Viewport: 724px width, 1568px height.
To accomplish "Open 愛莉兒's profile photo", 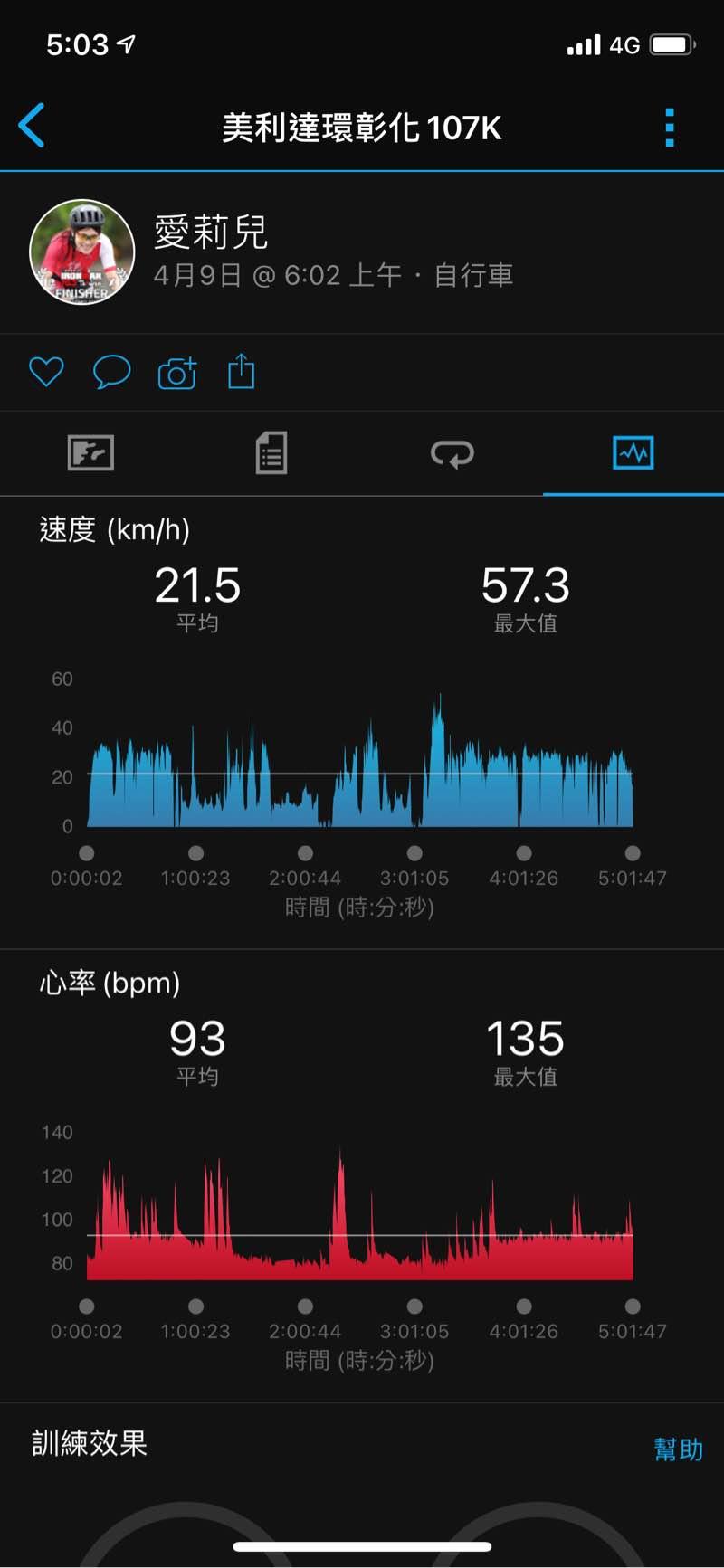I will [x=82, y=252].
